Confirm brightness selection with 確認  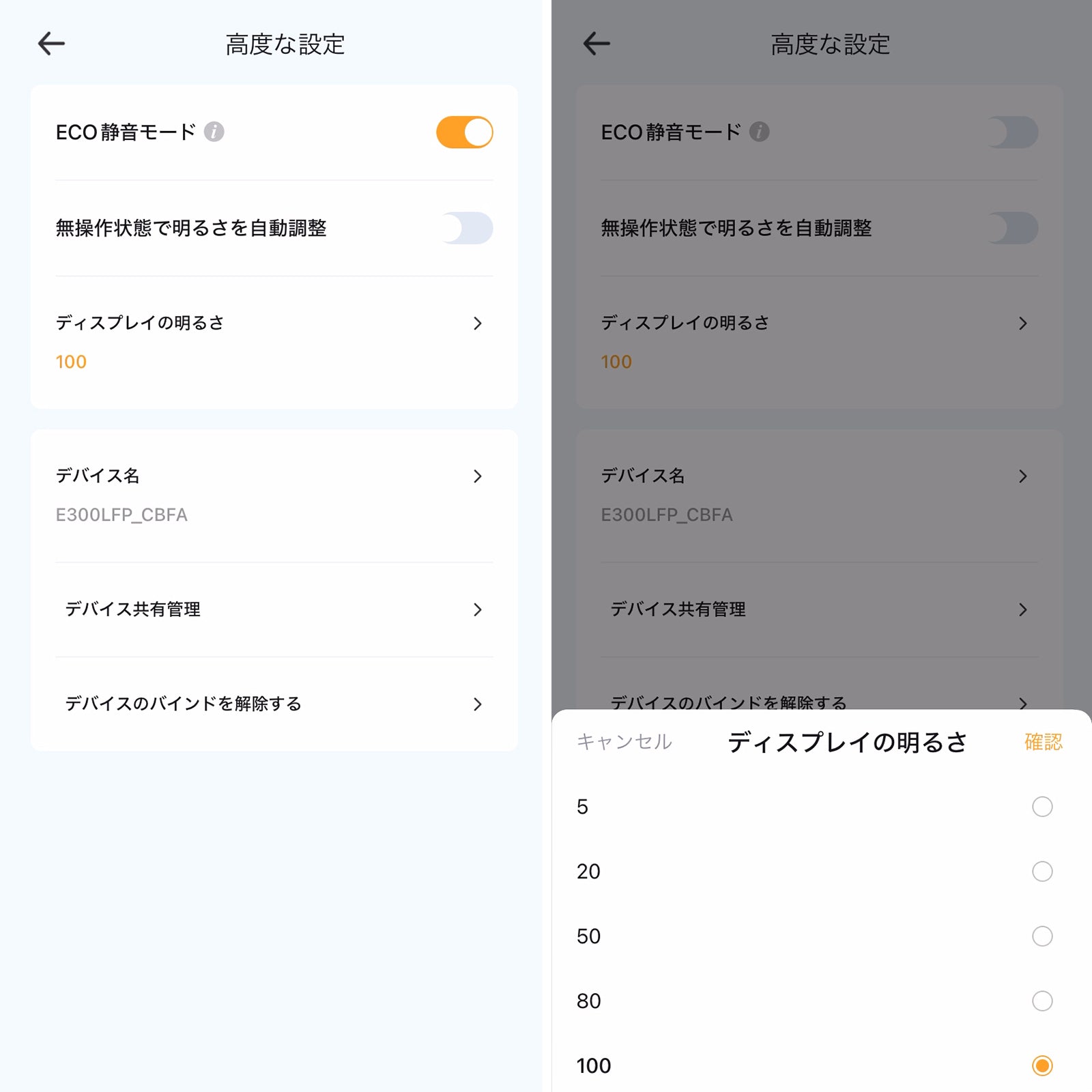tap(1043, 742)
